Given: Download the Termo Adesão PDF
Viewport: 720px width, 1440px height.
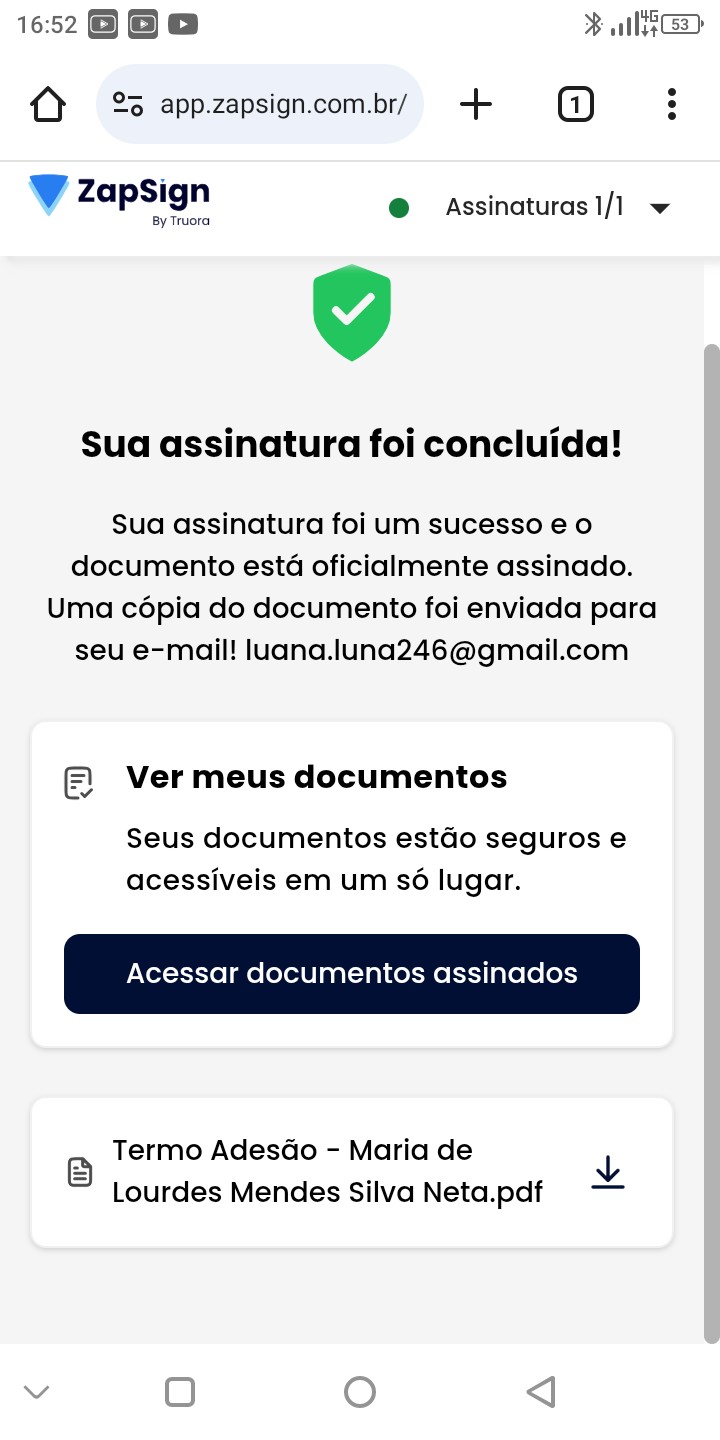Looking at the screenshot, I should [607, 1172].
